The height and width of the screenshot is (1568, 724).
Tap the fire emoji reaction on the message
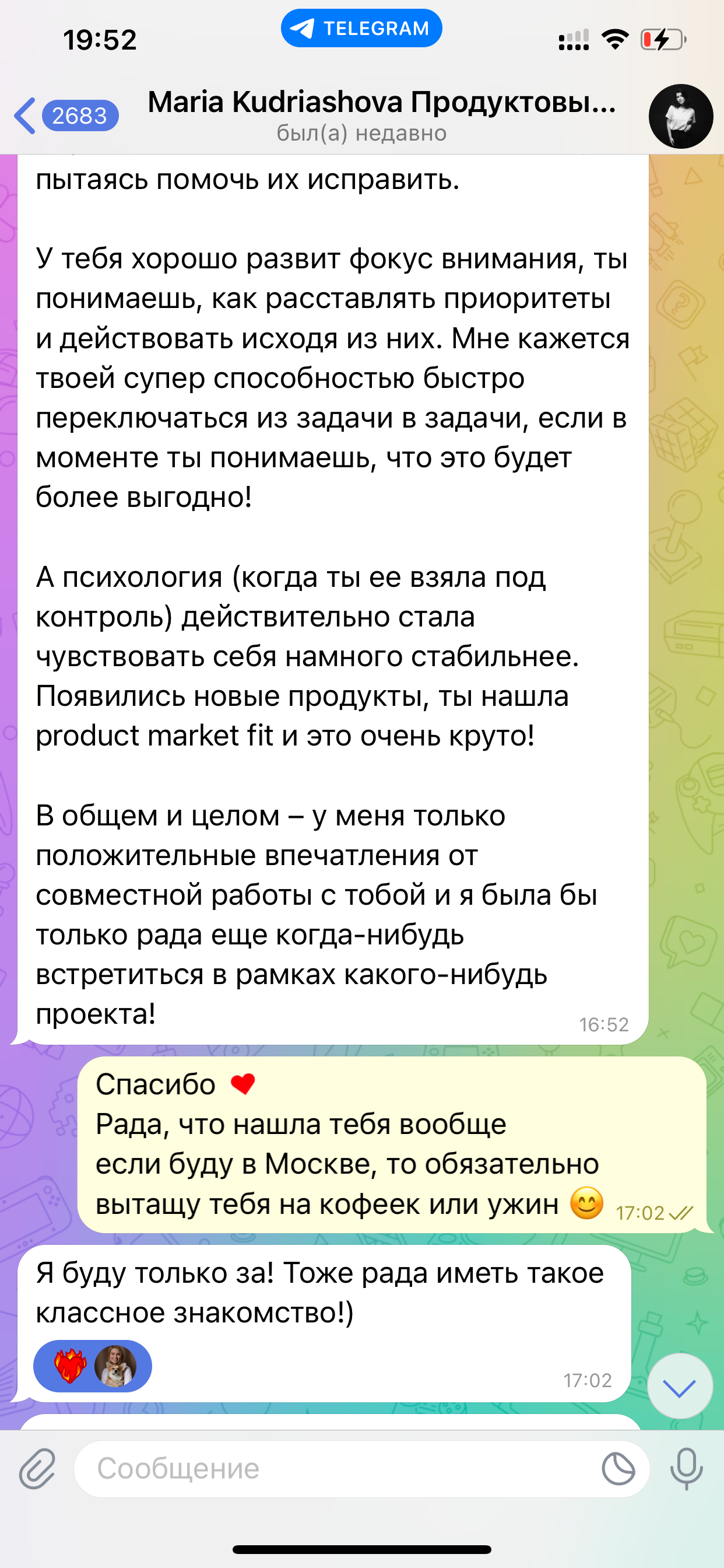point(69,1366)
